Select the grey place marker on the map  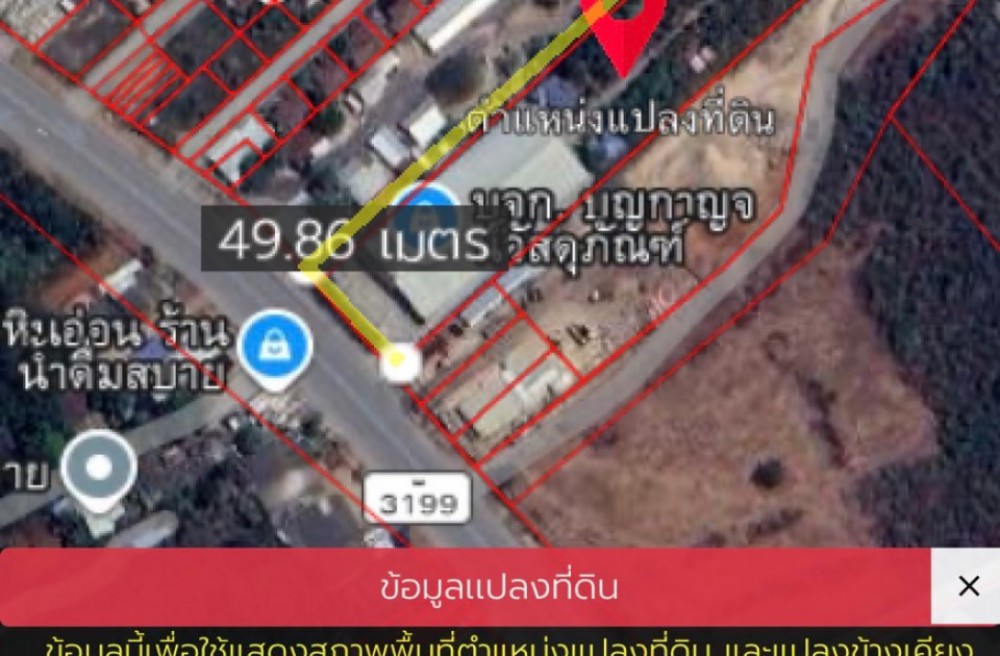pyautogui.click(x=98, y=468)
